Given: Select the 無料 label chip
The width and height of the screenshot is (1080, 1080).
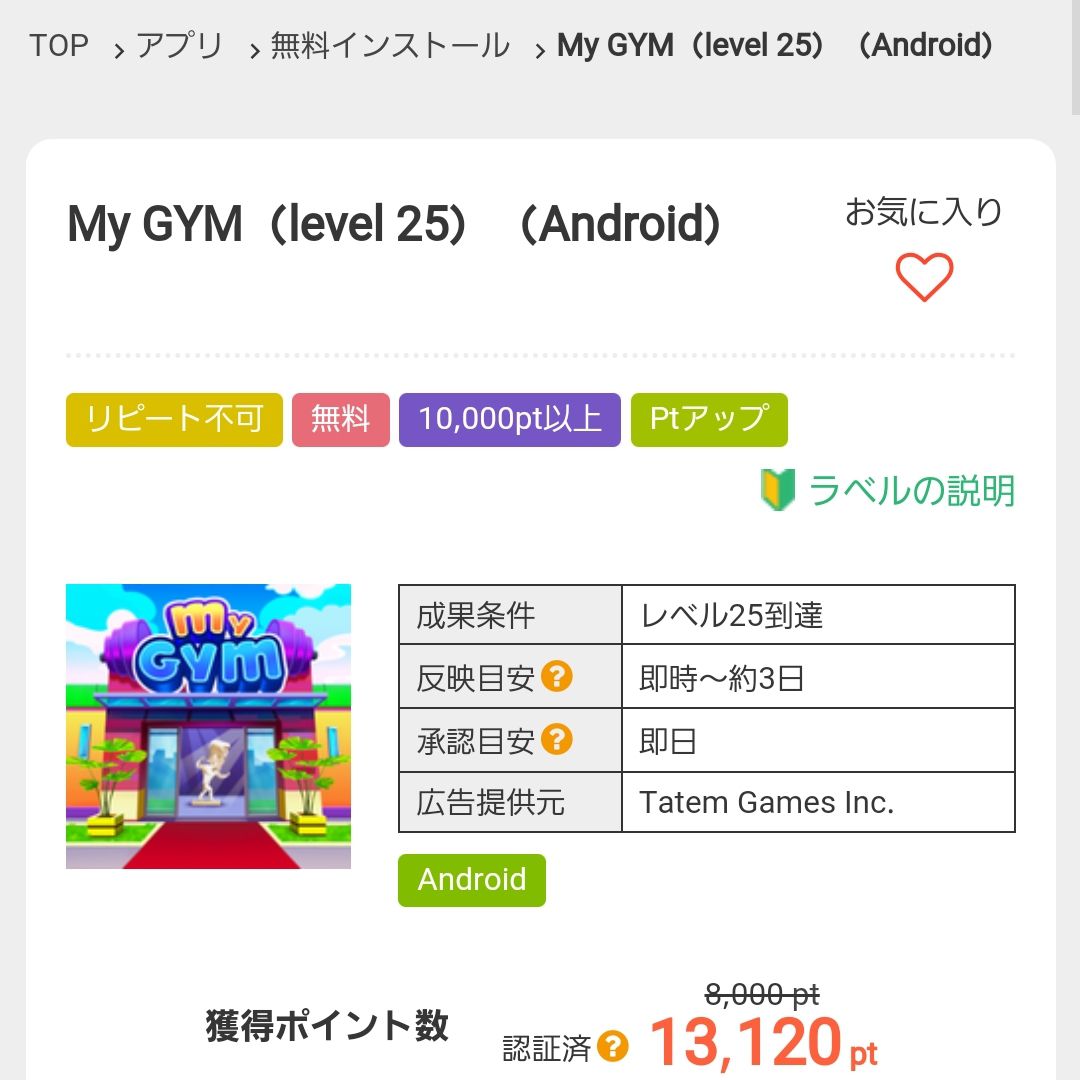Looking at the screenshot, I should (x=340, y=420).
